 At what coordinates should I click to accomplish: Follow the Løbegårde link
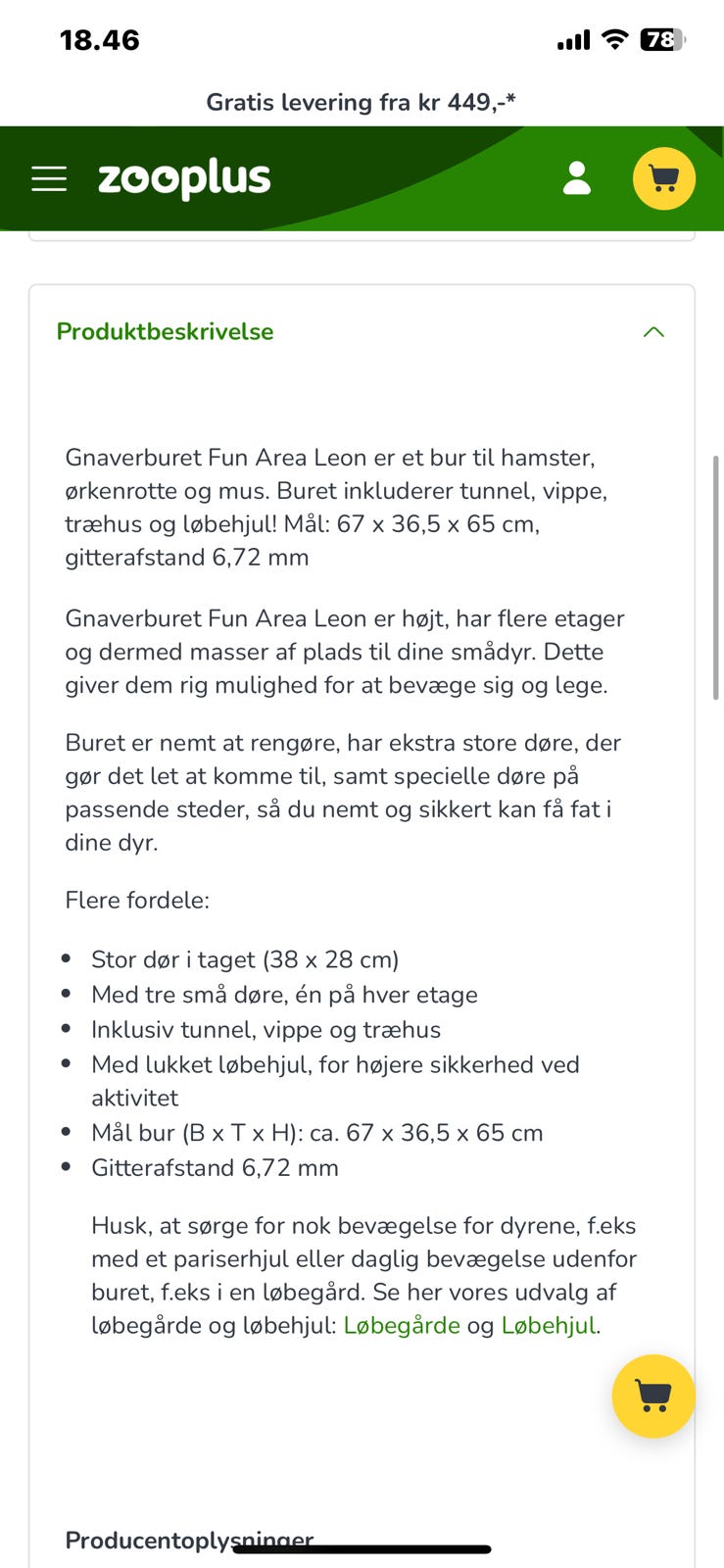point(402,1325)
